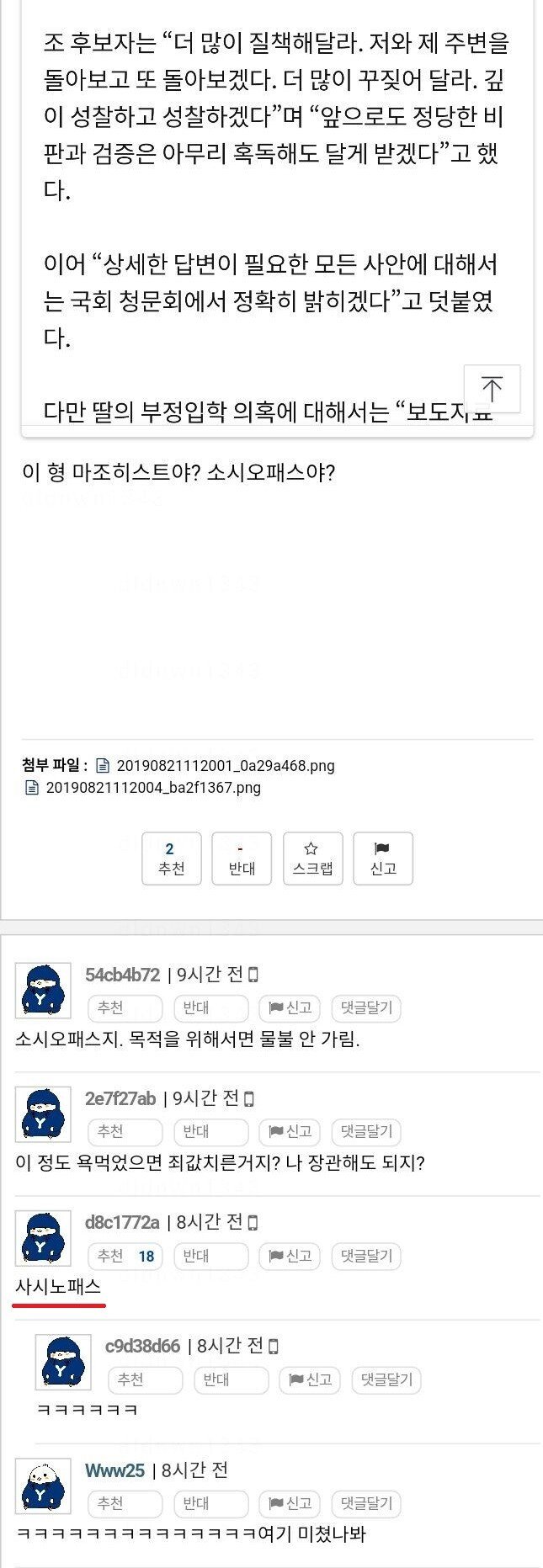This screenshot has width=543, height=1568.
Task: Report the post with 신고 flag button
Action: (x=383, y=858)
